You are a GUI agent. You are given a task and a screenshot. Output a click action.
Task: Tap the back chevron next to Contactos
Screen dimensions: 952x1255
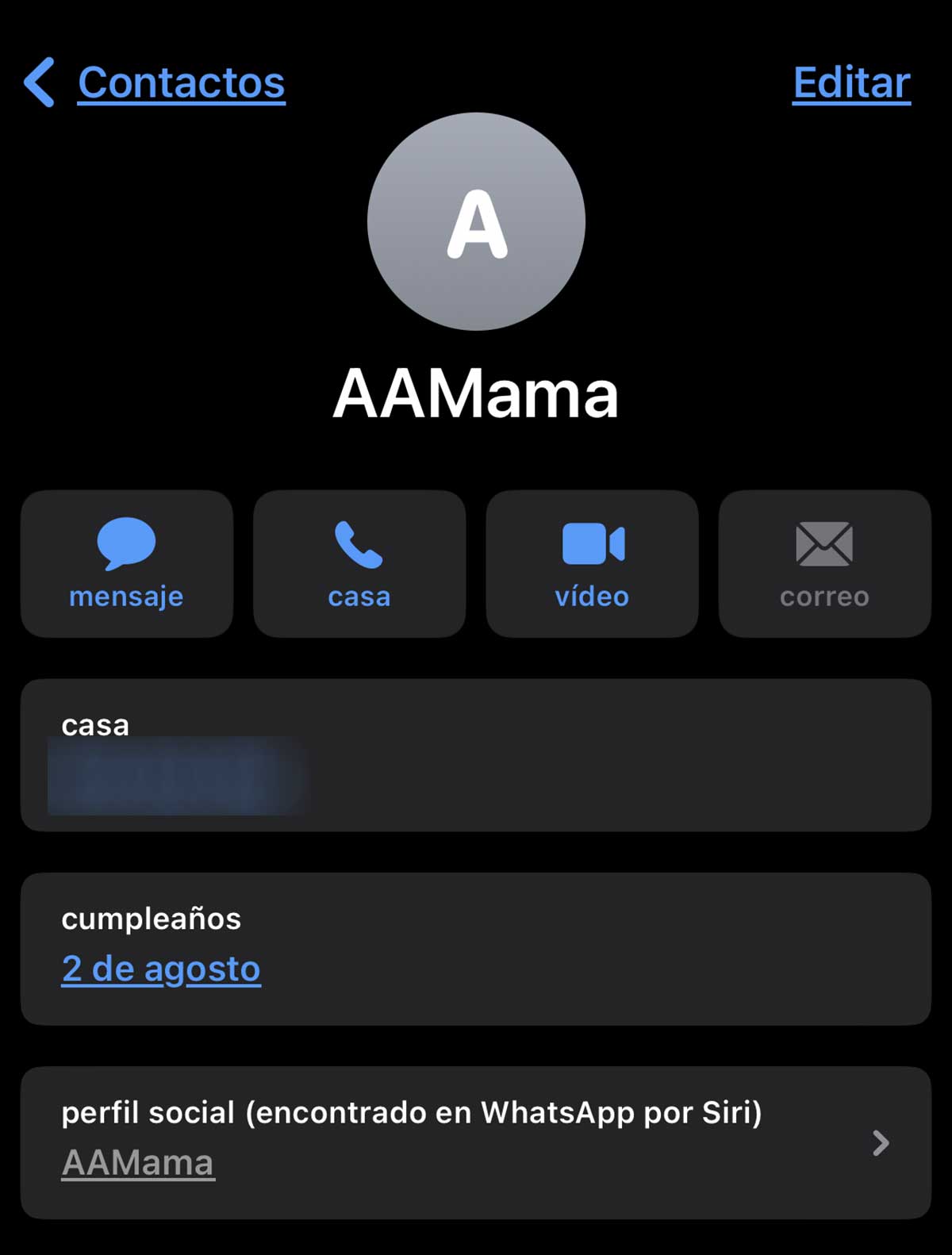click(x=38, y=83)
